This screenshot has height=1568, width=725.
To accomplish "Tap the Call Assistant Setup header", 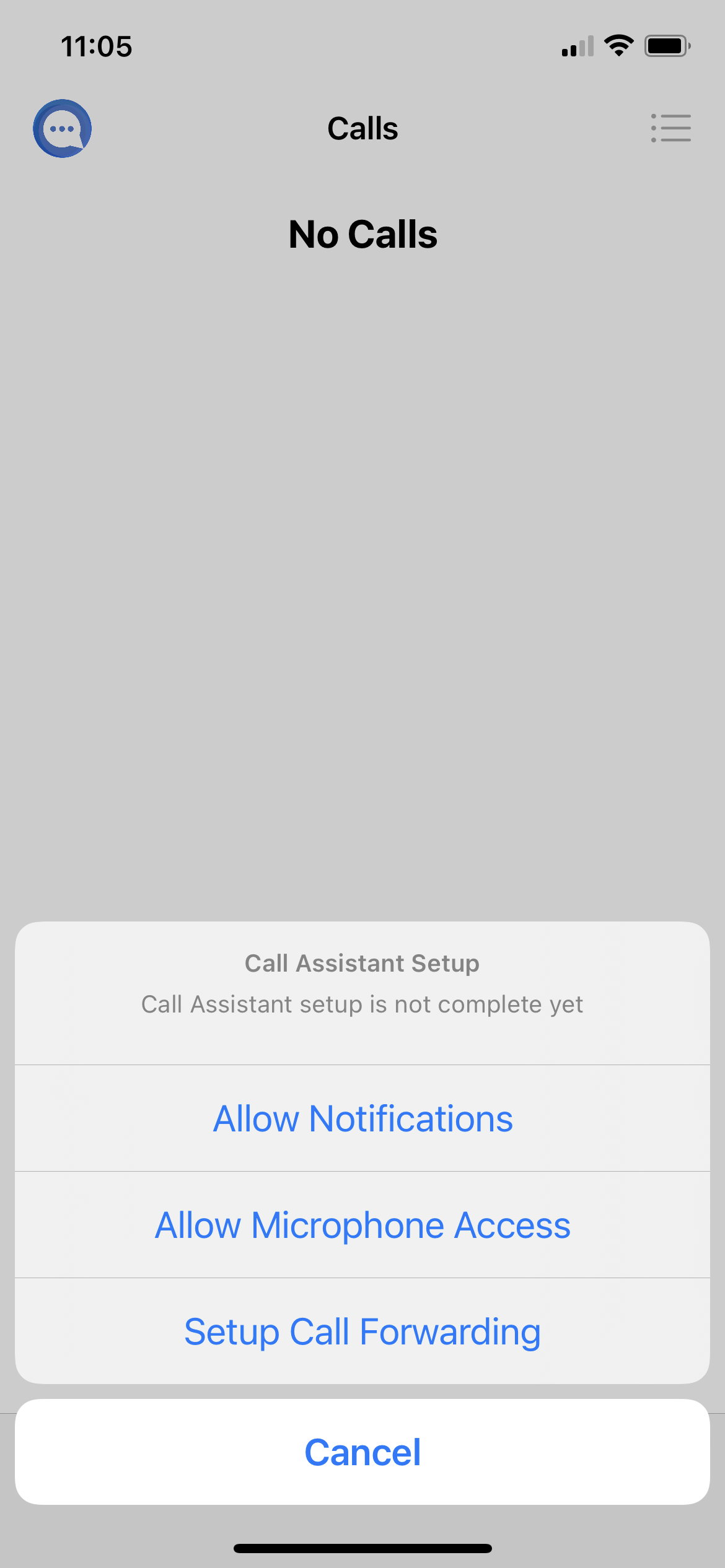I will click(362, 963).
